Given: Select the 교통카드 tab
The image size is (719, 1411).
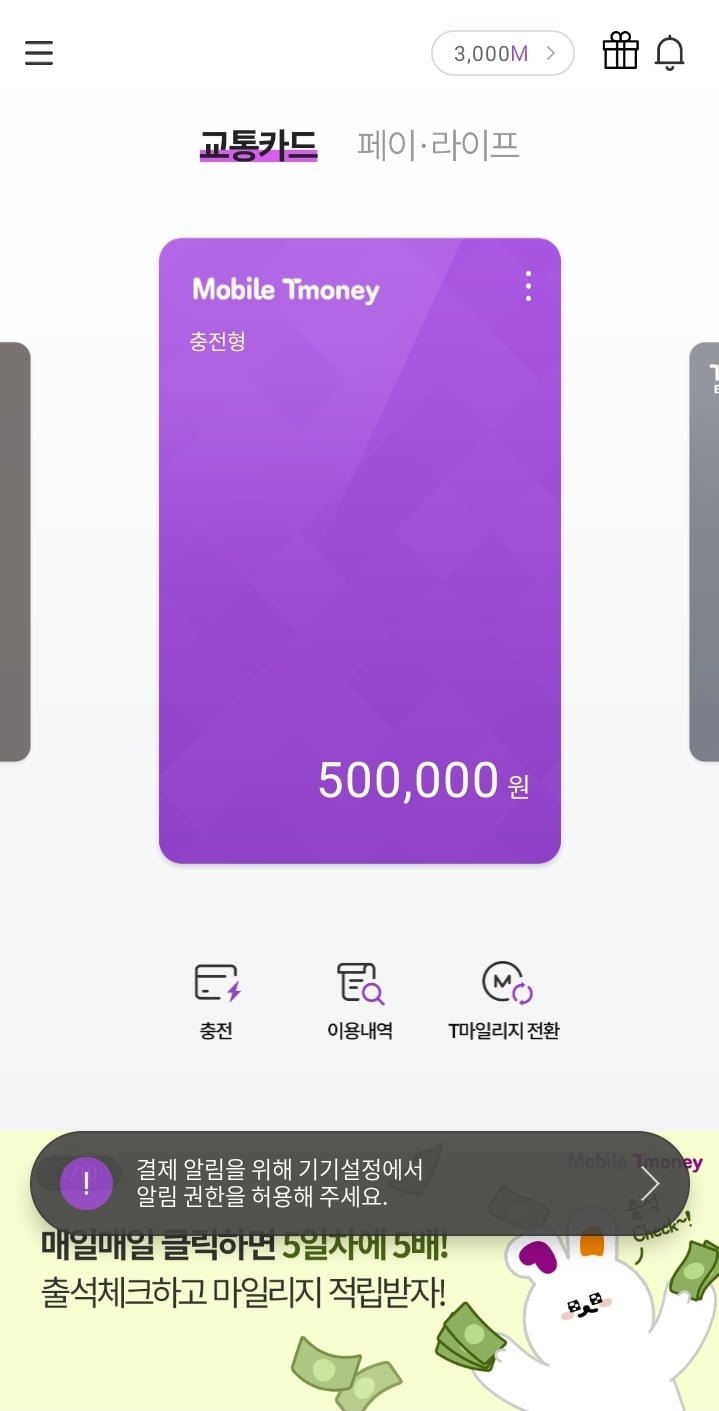Looking at the screenshot, I should point(258,146).
